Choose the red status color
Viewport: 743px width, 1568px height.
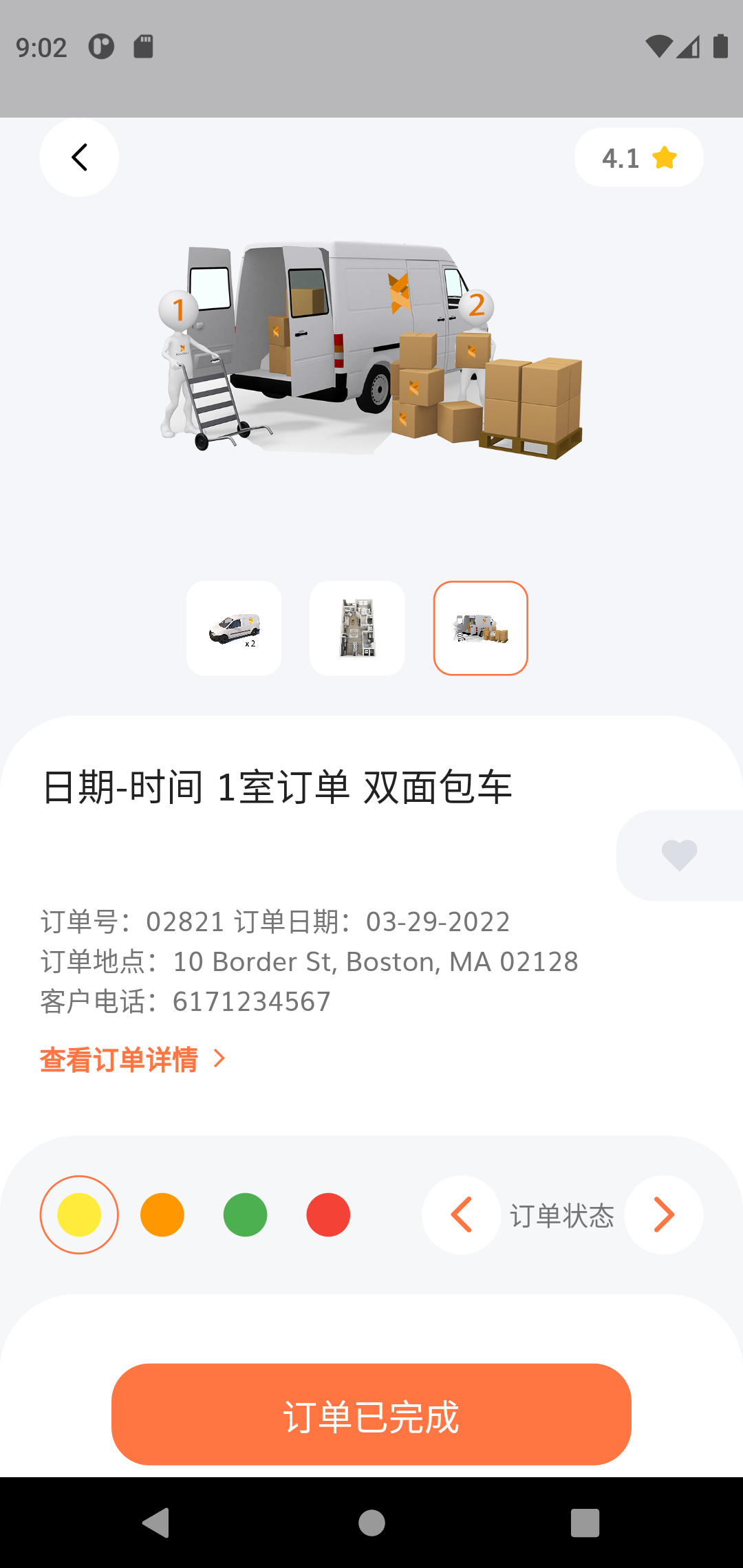coord(328,1215)
